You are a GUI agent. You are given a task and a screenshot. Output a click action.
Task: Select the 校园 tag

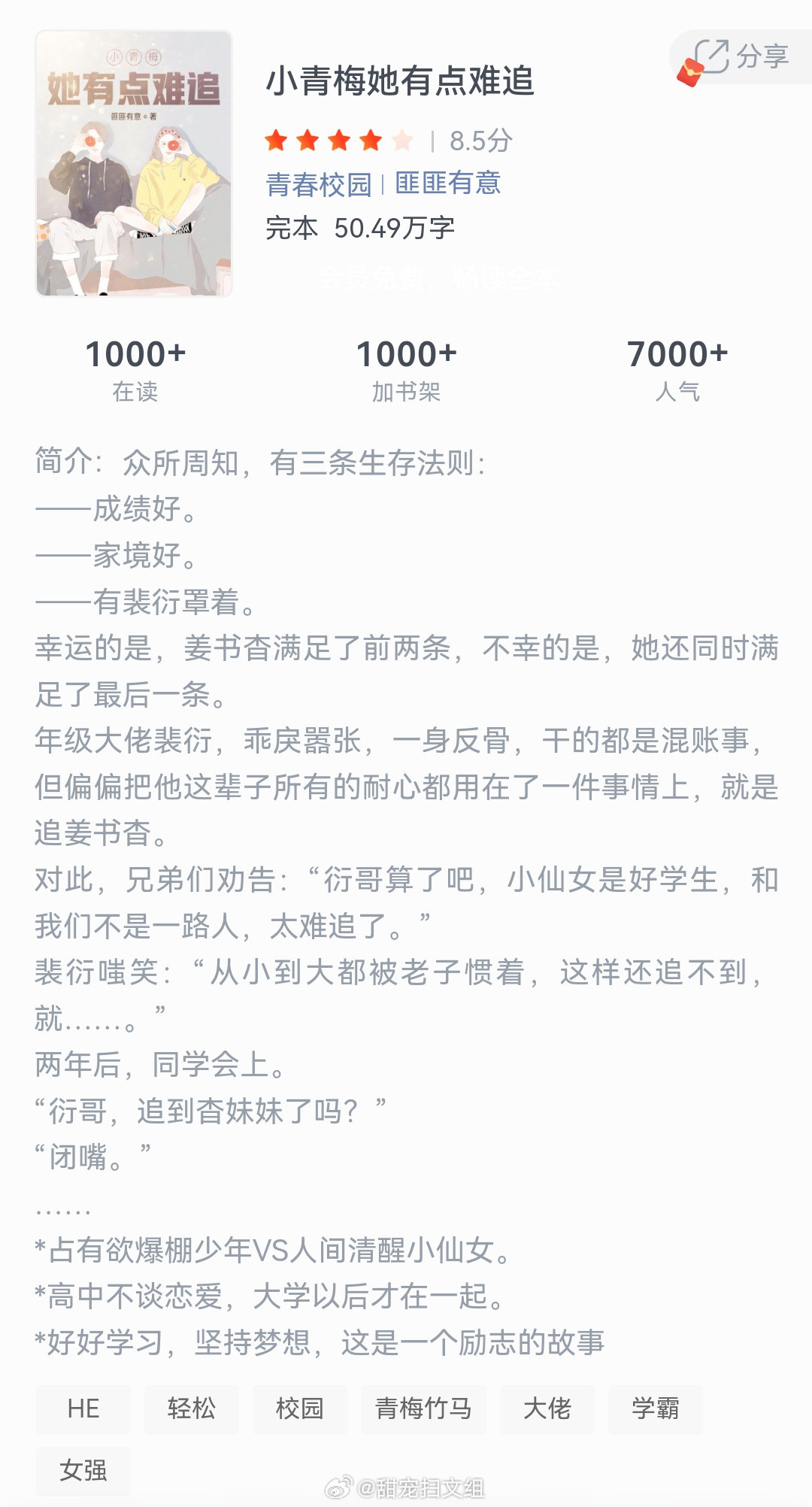click(x=300, y=1409)
